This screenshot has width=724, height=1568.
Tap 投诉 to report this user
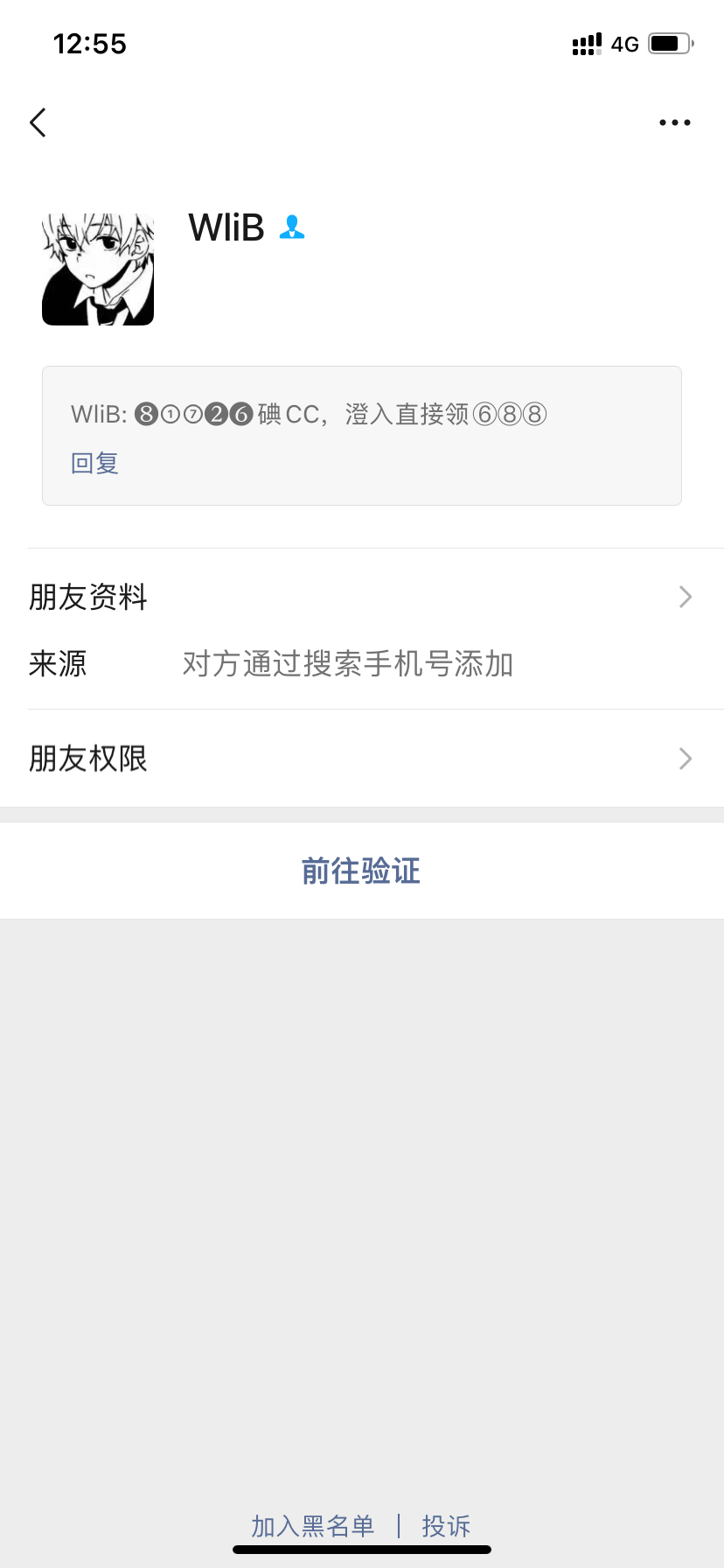pos(446,1526)
